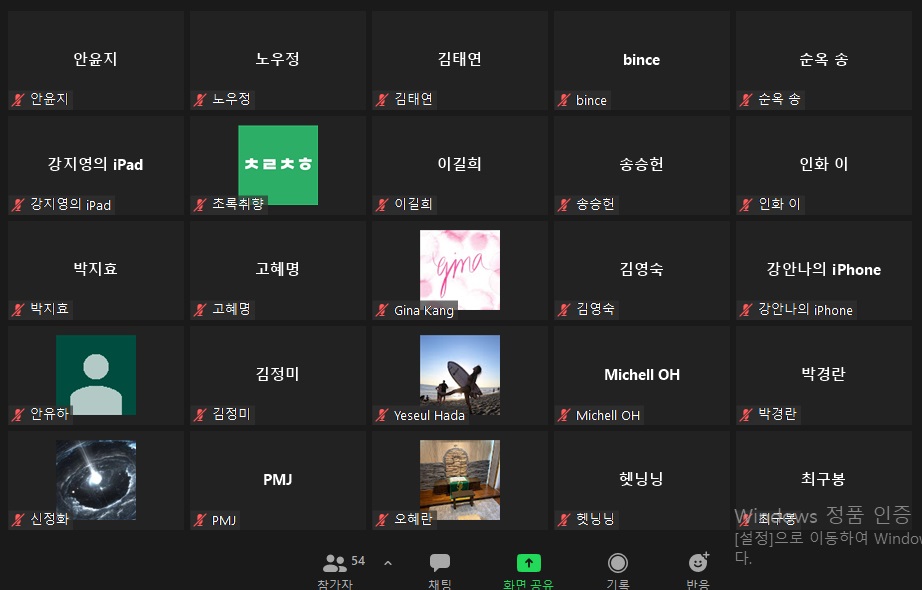Expand the arrow next to participants
Image resolution: width=922 pixels, height=590 pixels.
[388, 564]
